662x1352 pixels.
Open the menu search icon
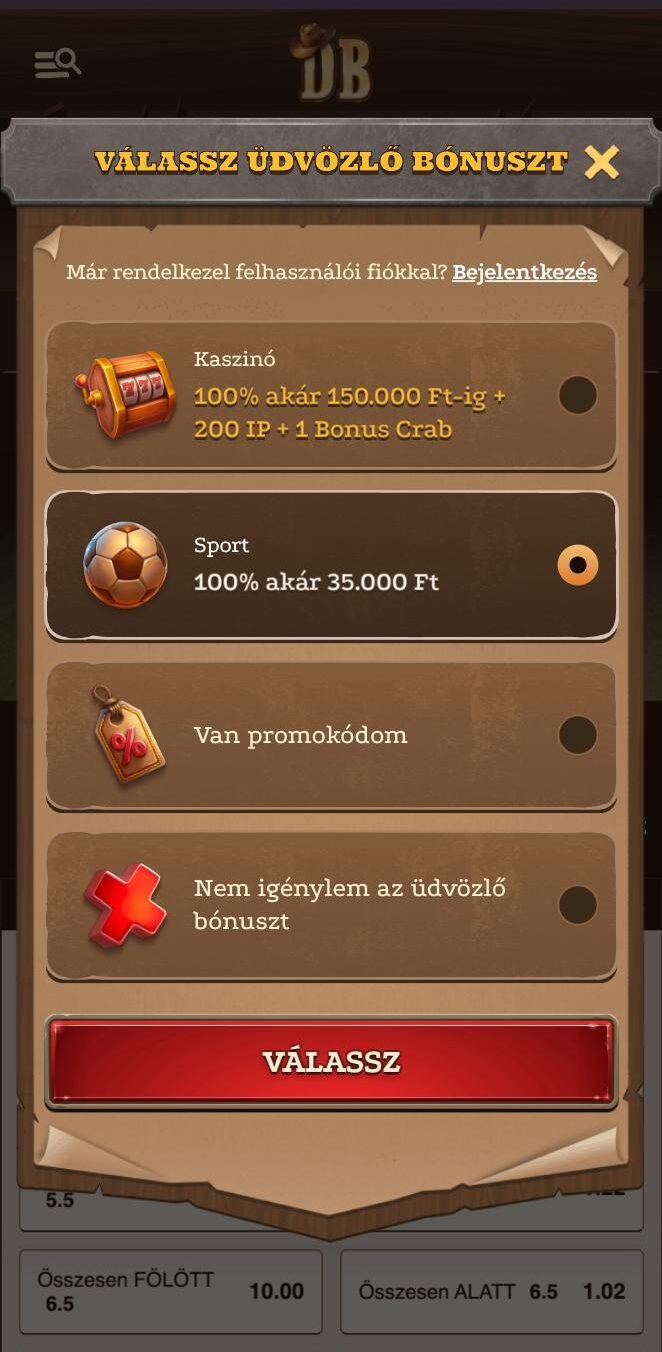point(57,63)
